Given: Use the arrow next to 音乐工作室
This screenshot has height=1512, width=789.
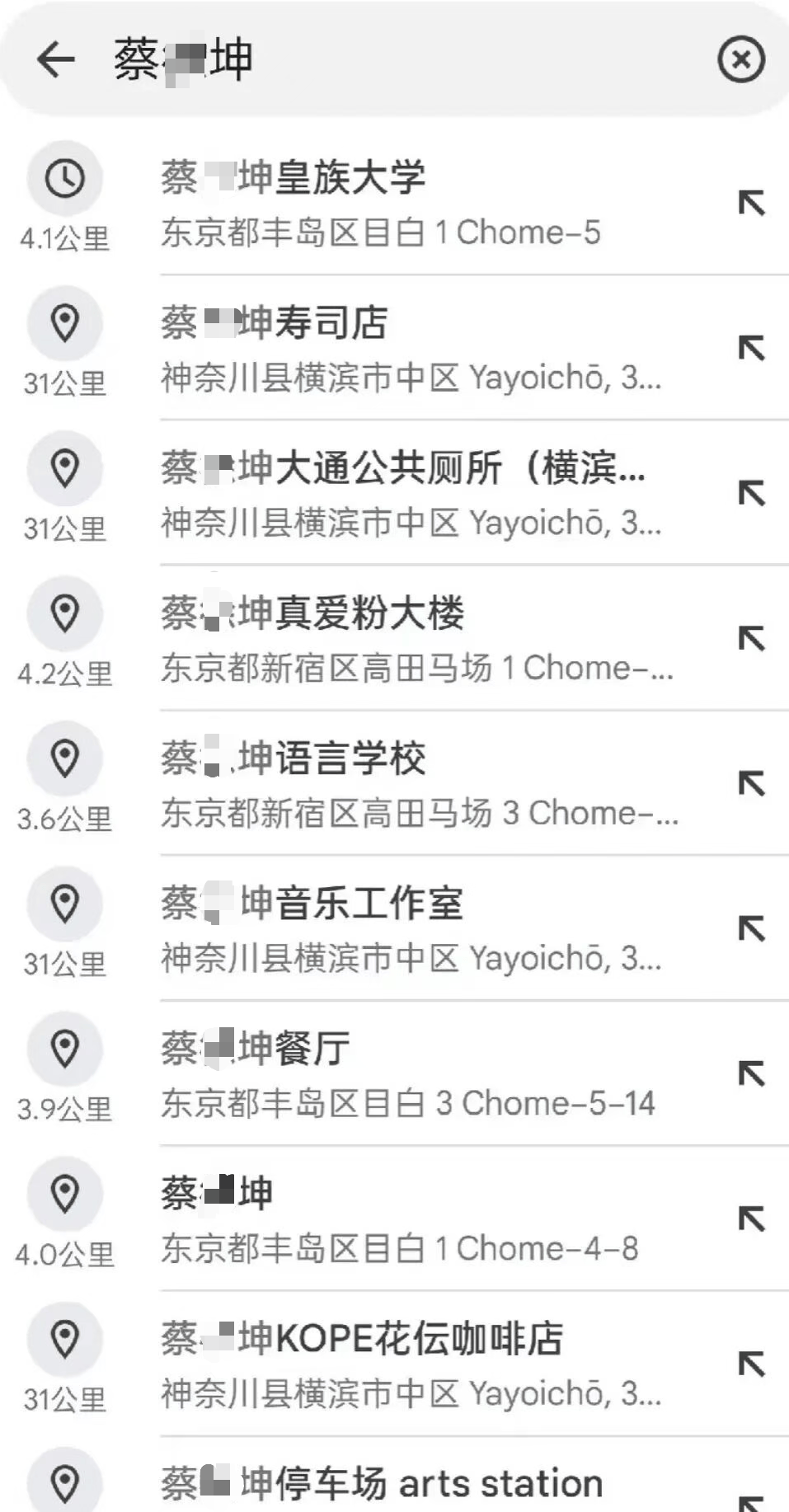Looking at the screenshot, I should (x=751, y=928).
